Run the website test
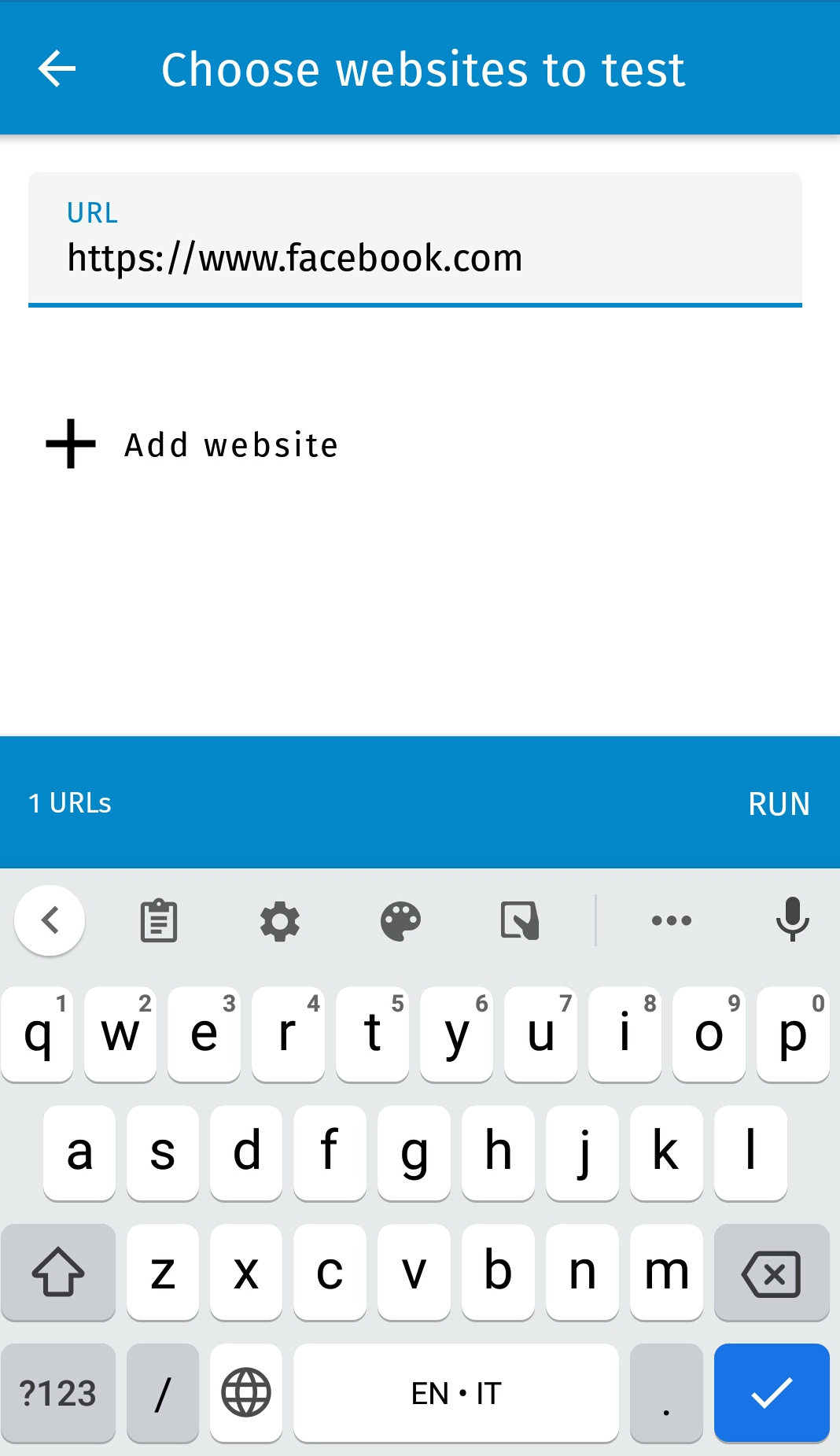The image size is (840, 1456). tap(778, 803)
